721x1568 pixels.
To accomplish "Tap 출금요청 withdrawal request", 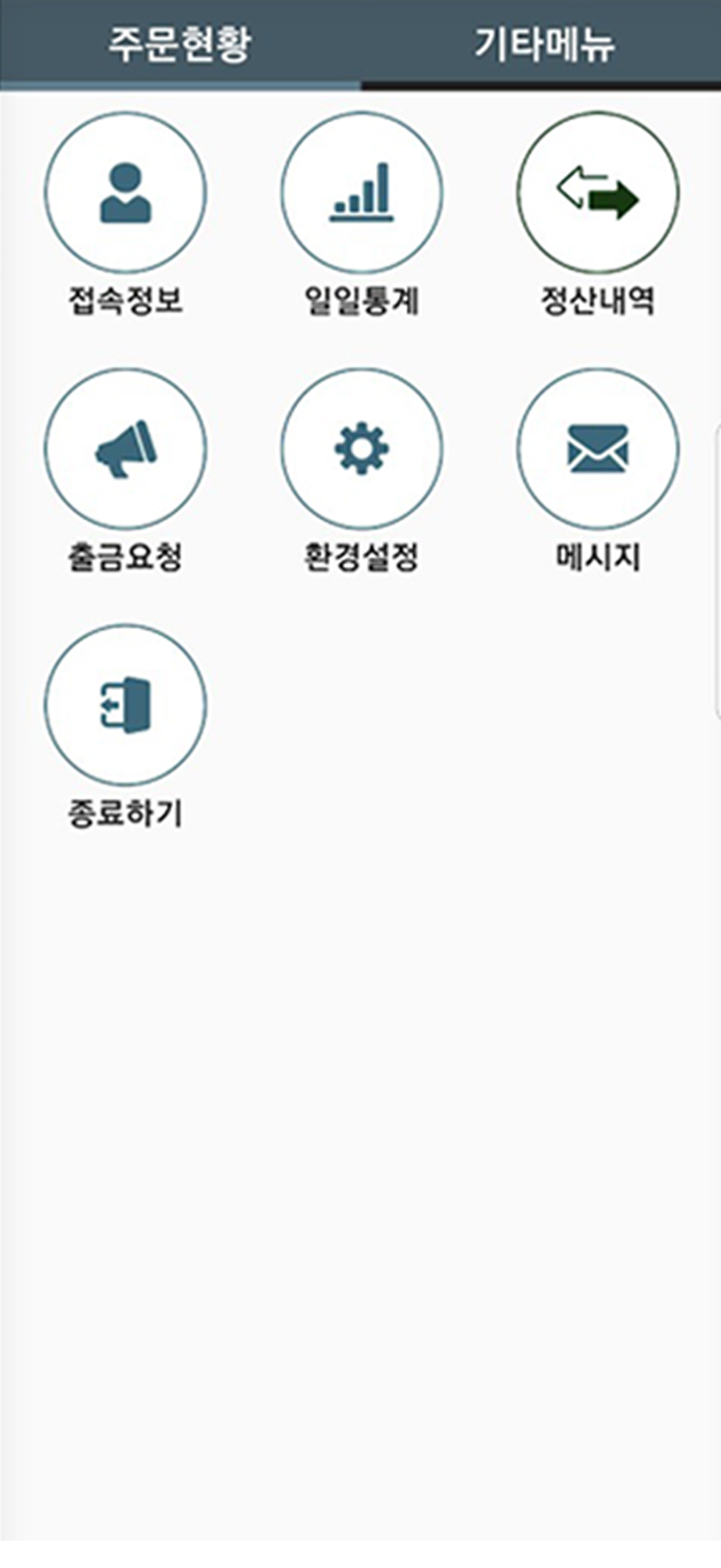I will tap(126, 449).
